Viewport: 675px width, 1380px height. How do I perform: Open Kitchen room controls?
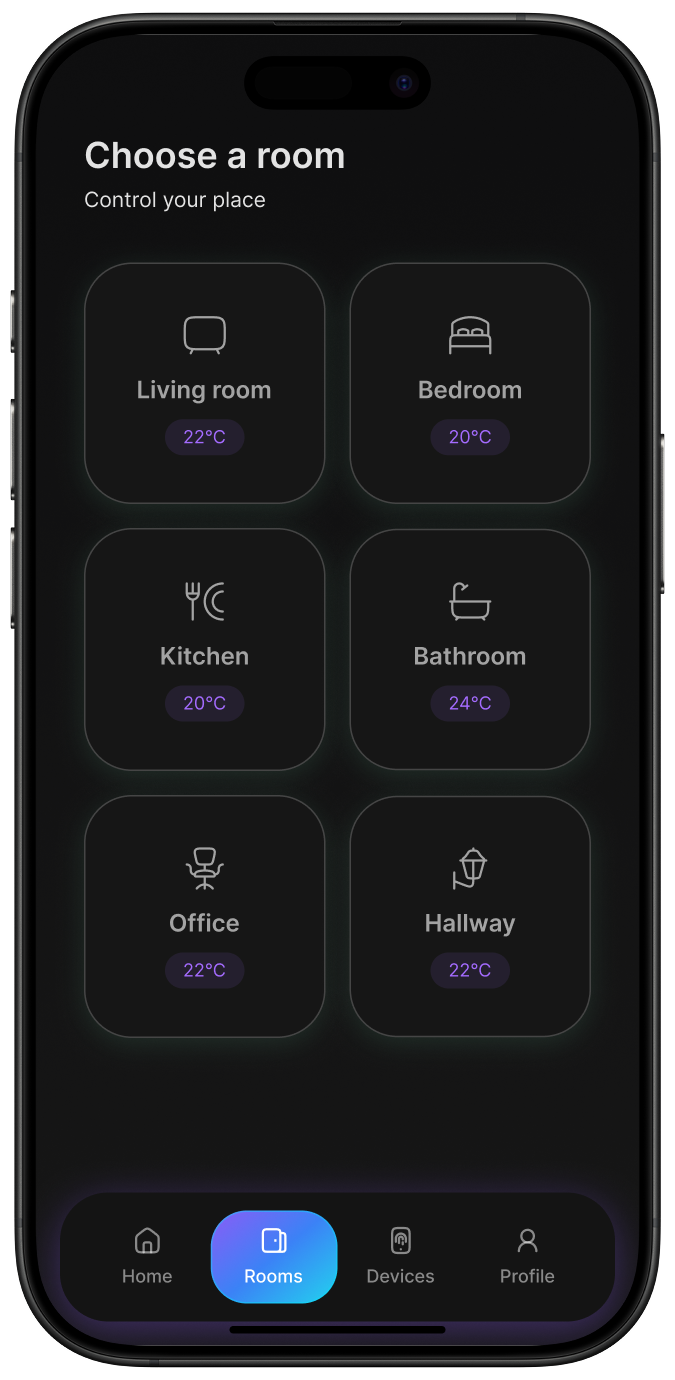coord(204,649)
